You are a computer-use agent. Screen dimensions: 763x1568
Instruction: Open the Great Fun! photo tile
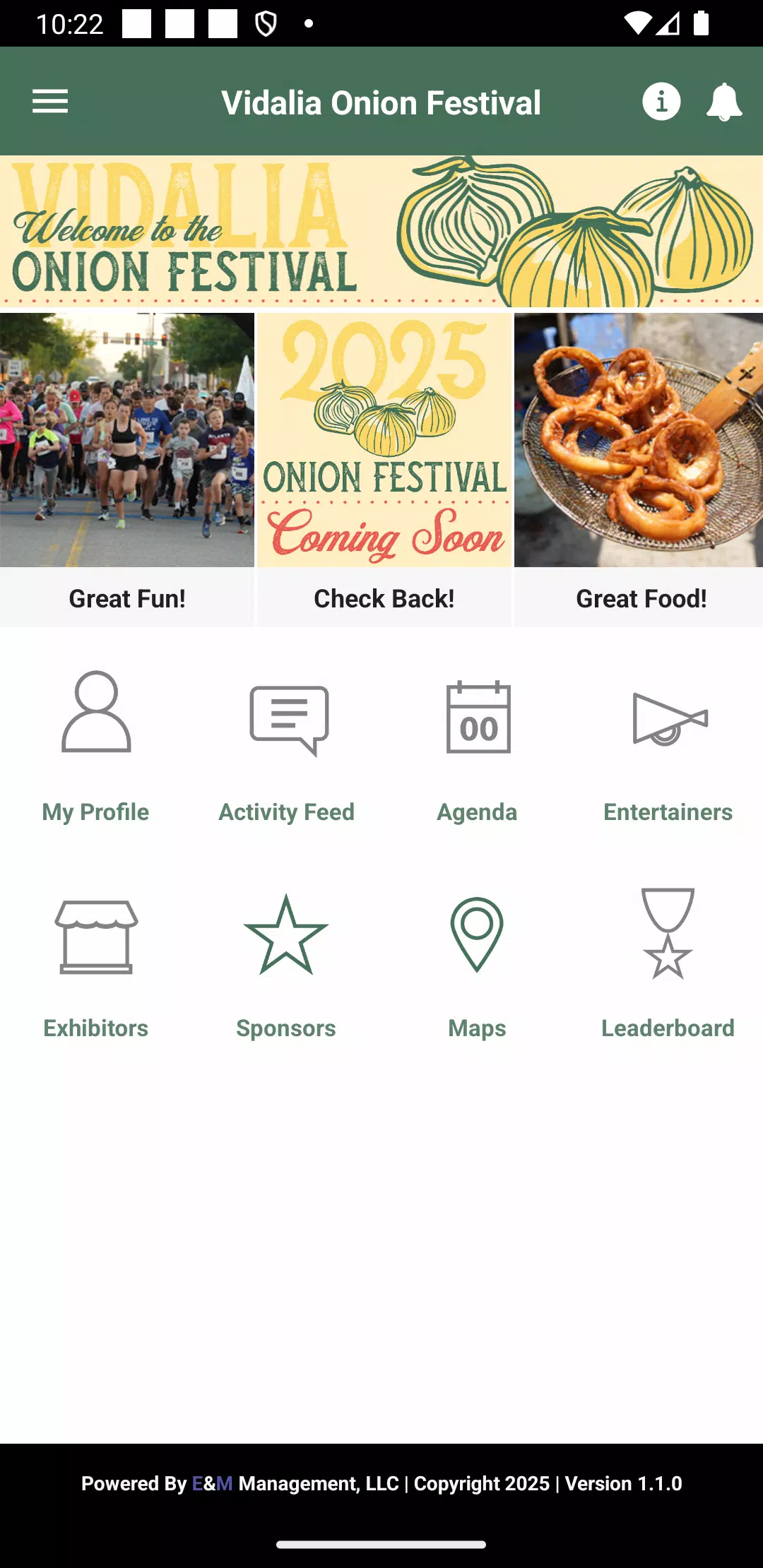[127, 470]
